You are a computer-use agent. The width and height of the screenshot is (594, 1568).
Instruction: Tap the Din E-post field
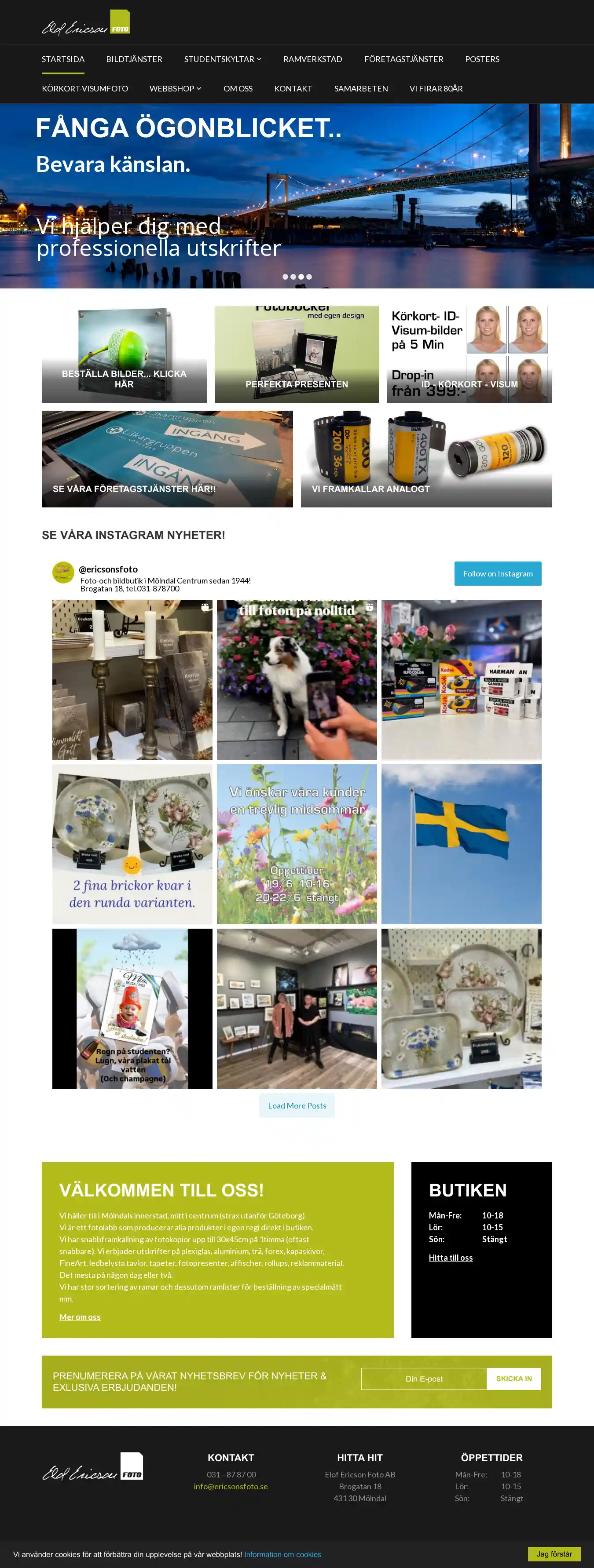pyautogui.click(x=423, y=1378)
